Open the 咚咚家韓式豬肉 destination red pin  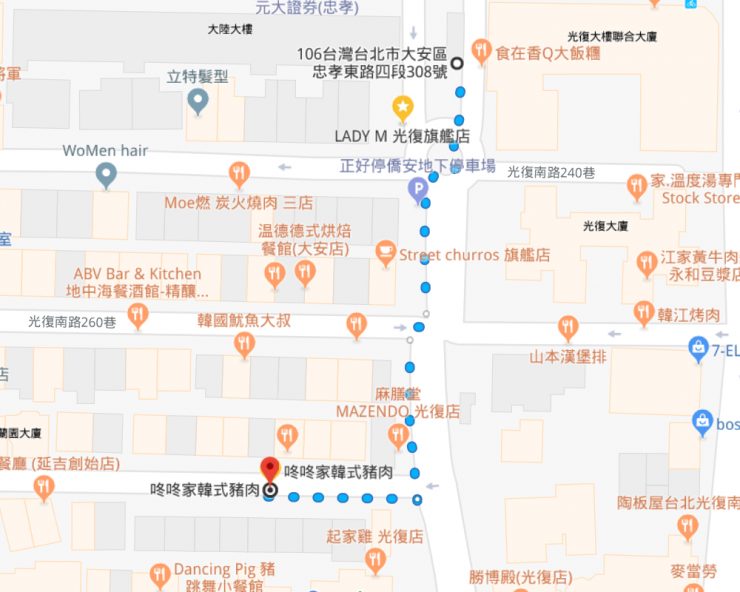269,468
